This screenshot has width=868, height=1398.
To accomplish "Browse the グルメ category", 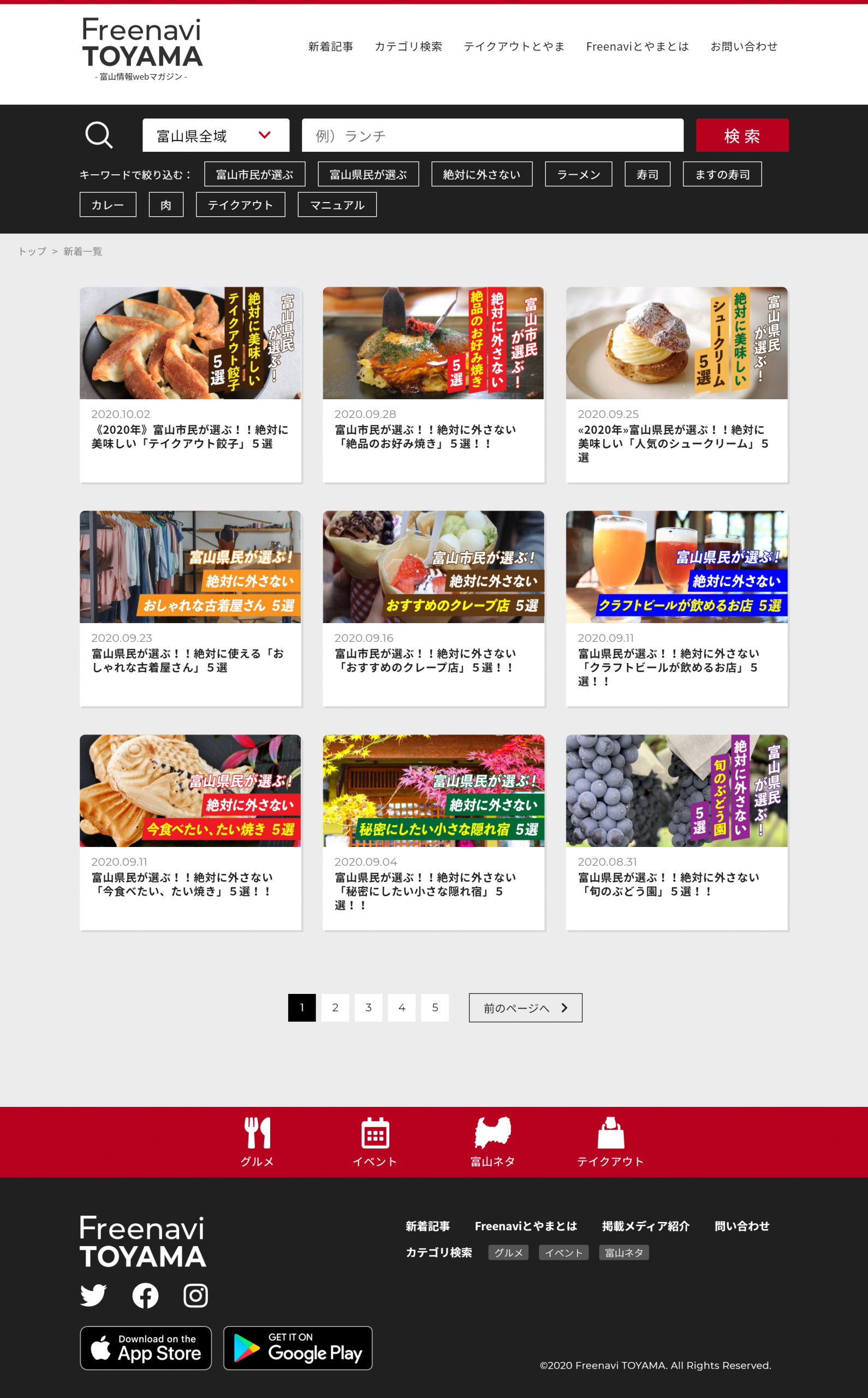I will [257, 1142].
